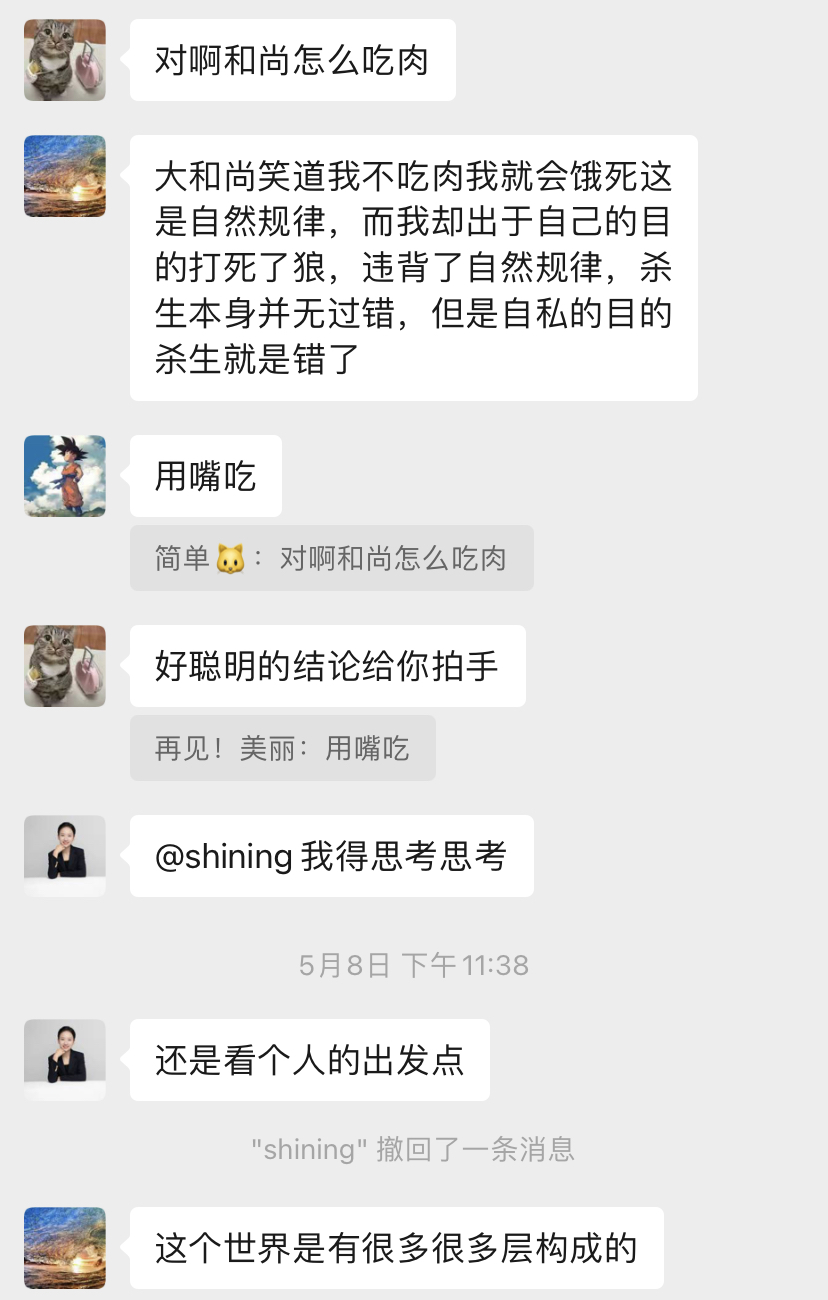Screen dimensions: 828x1300
Task: Open avatar beside "@shining 我得思考思考"
Action: click(65, 856)
